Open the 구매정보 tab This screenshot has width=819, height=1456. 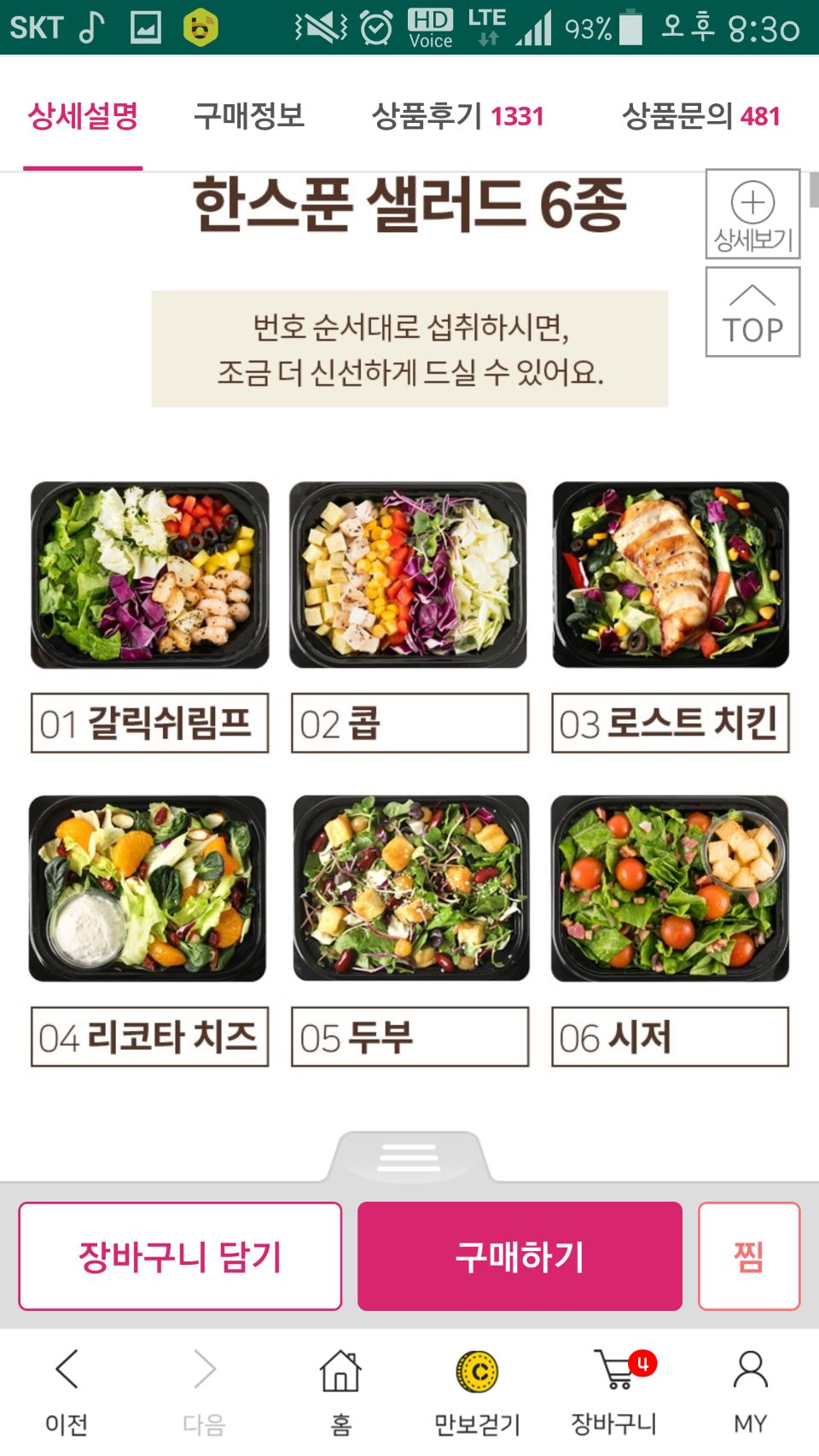pyautogui.click(x=249, y=116)
